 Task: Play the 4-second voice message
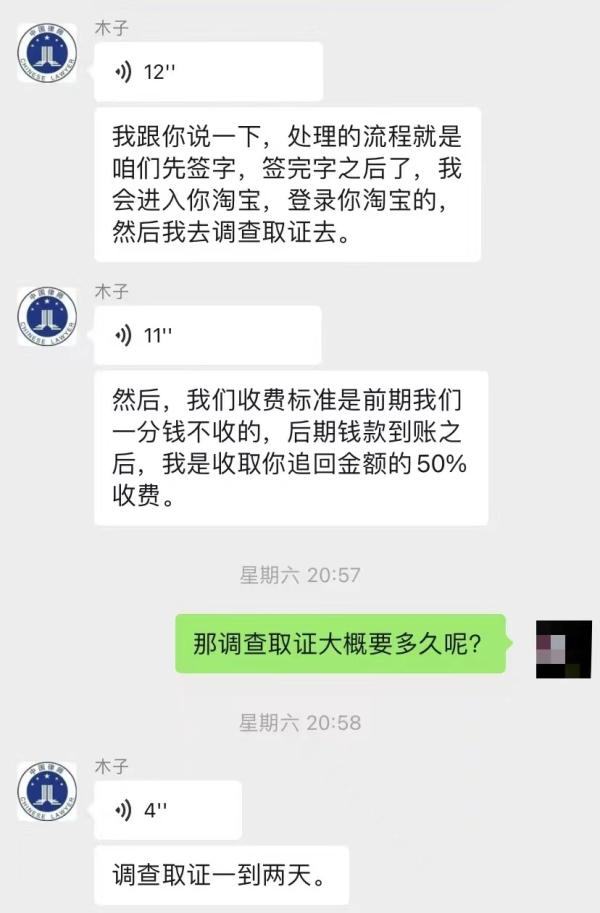click(x=167, y=809)
